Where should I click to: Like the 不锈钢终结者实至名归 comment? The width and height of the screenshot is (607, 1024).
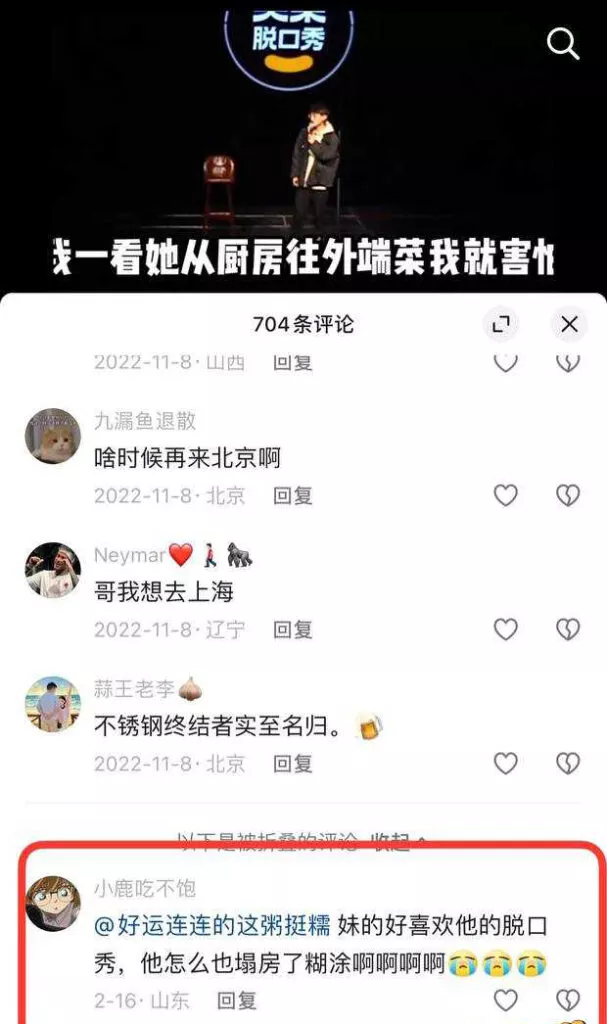[x=506, y=763]
